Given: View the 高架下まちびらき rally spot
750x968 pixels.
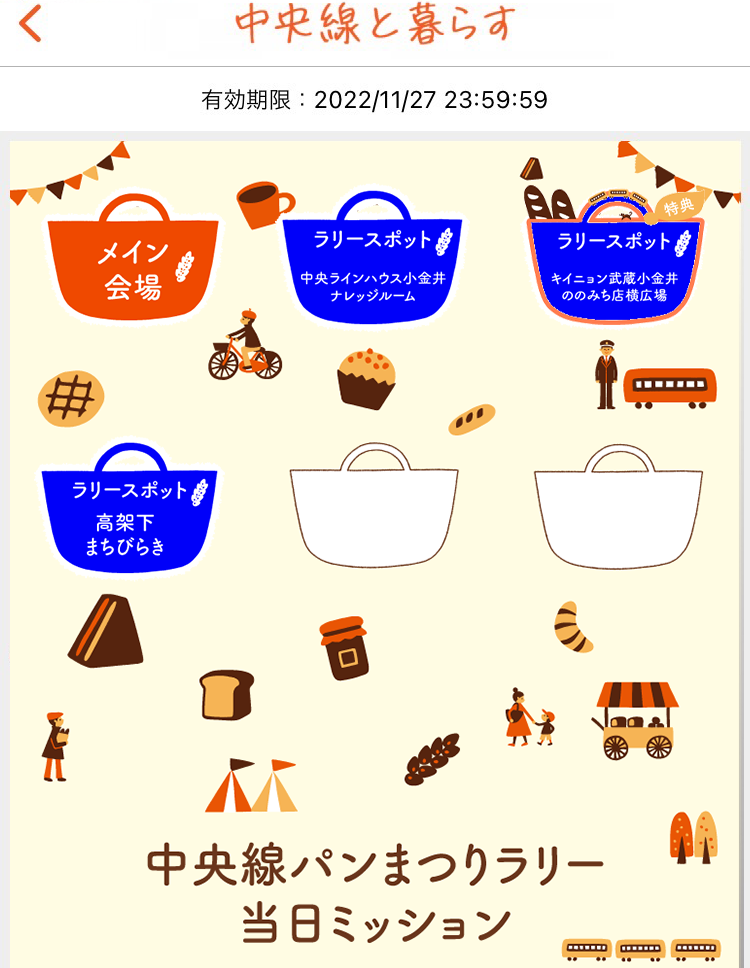Looking at the screenshot, I should (130, 517).
